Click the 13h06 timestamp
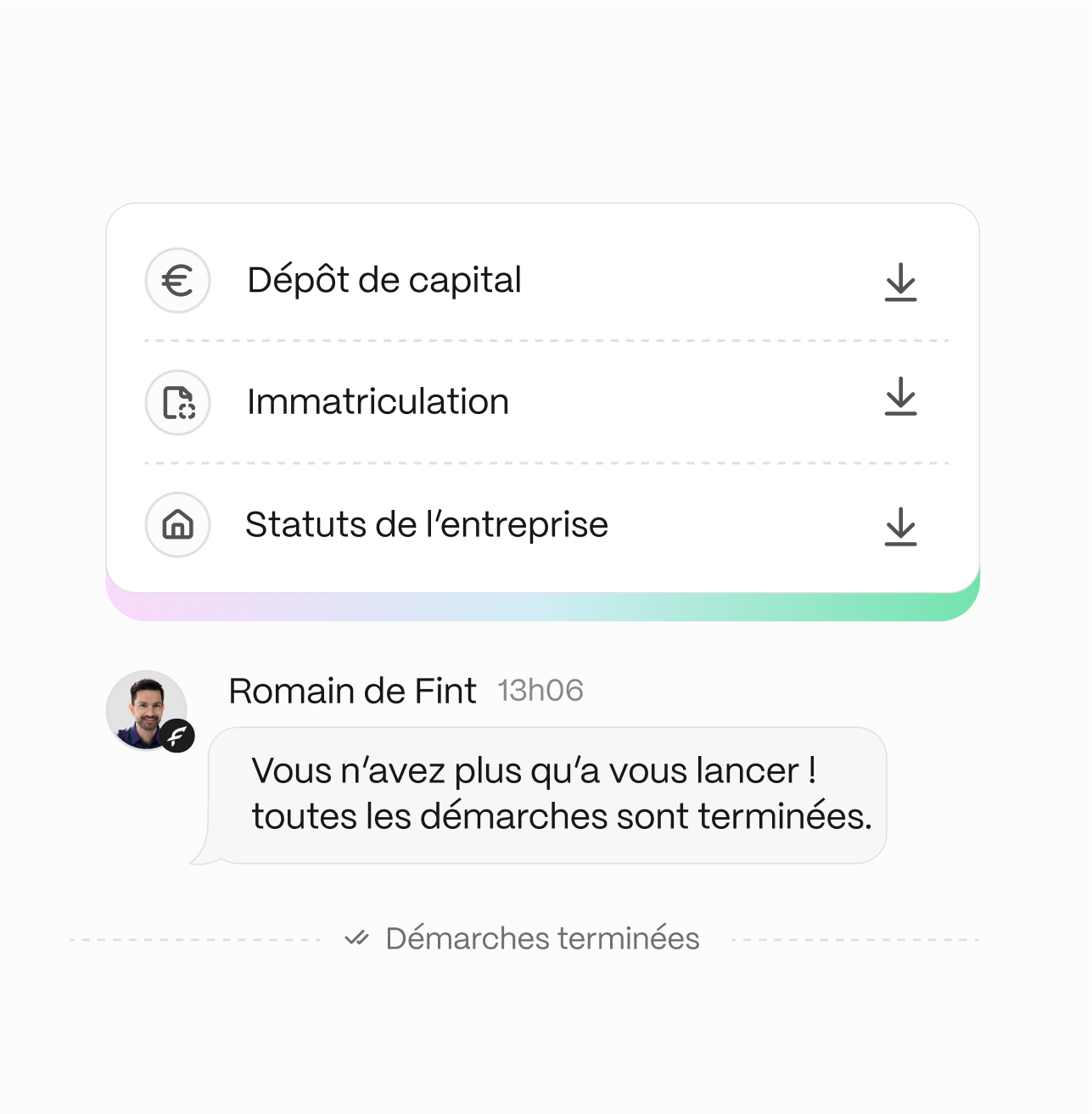 [540, 691]
